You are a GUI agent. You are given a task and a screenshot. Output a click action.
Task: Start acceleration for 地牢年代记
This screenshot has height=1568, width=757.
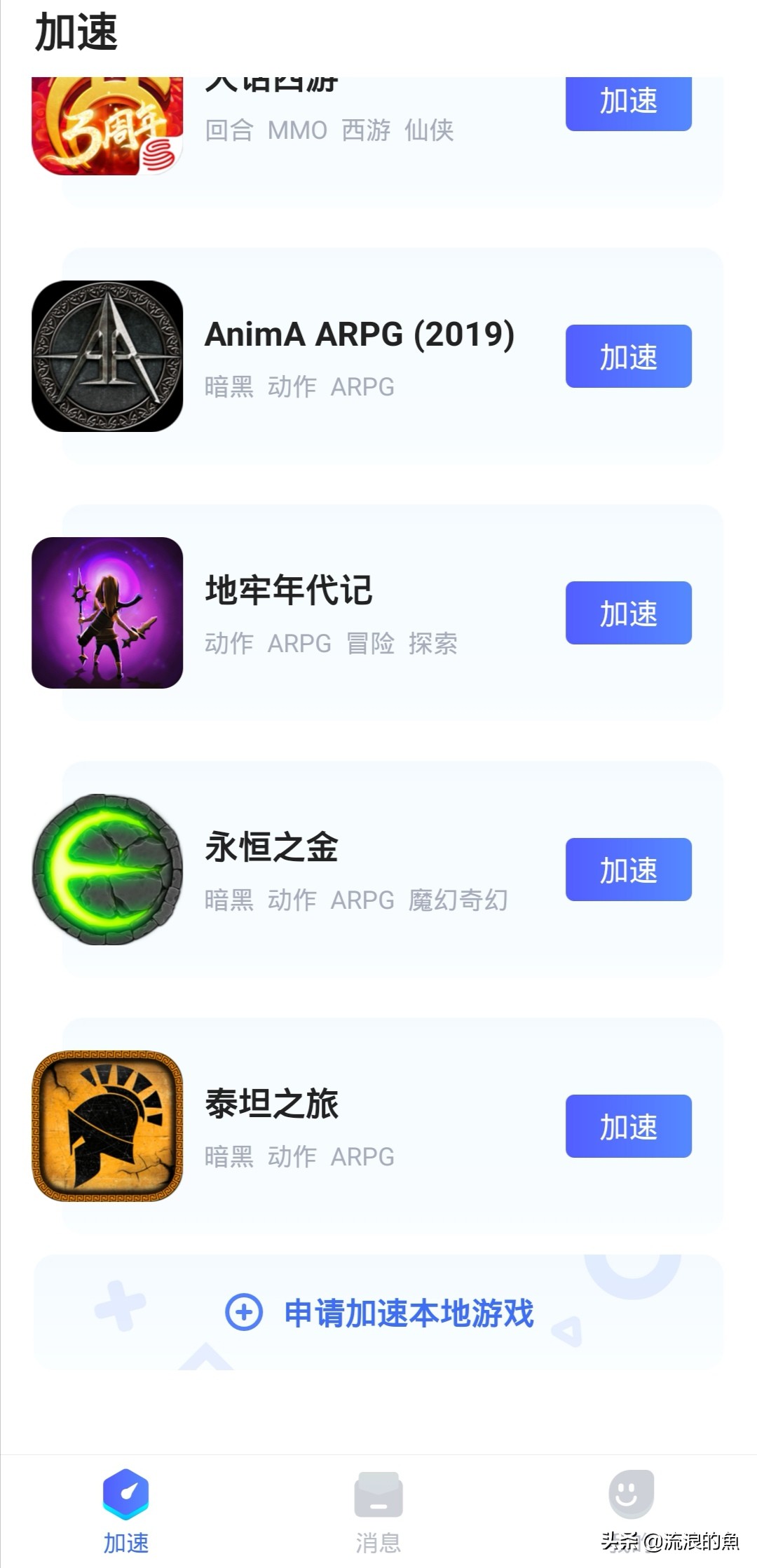click(629, 613)
